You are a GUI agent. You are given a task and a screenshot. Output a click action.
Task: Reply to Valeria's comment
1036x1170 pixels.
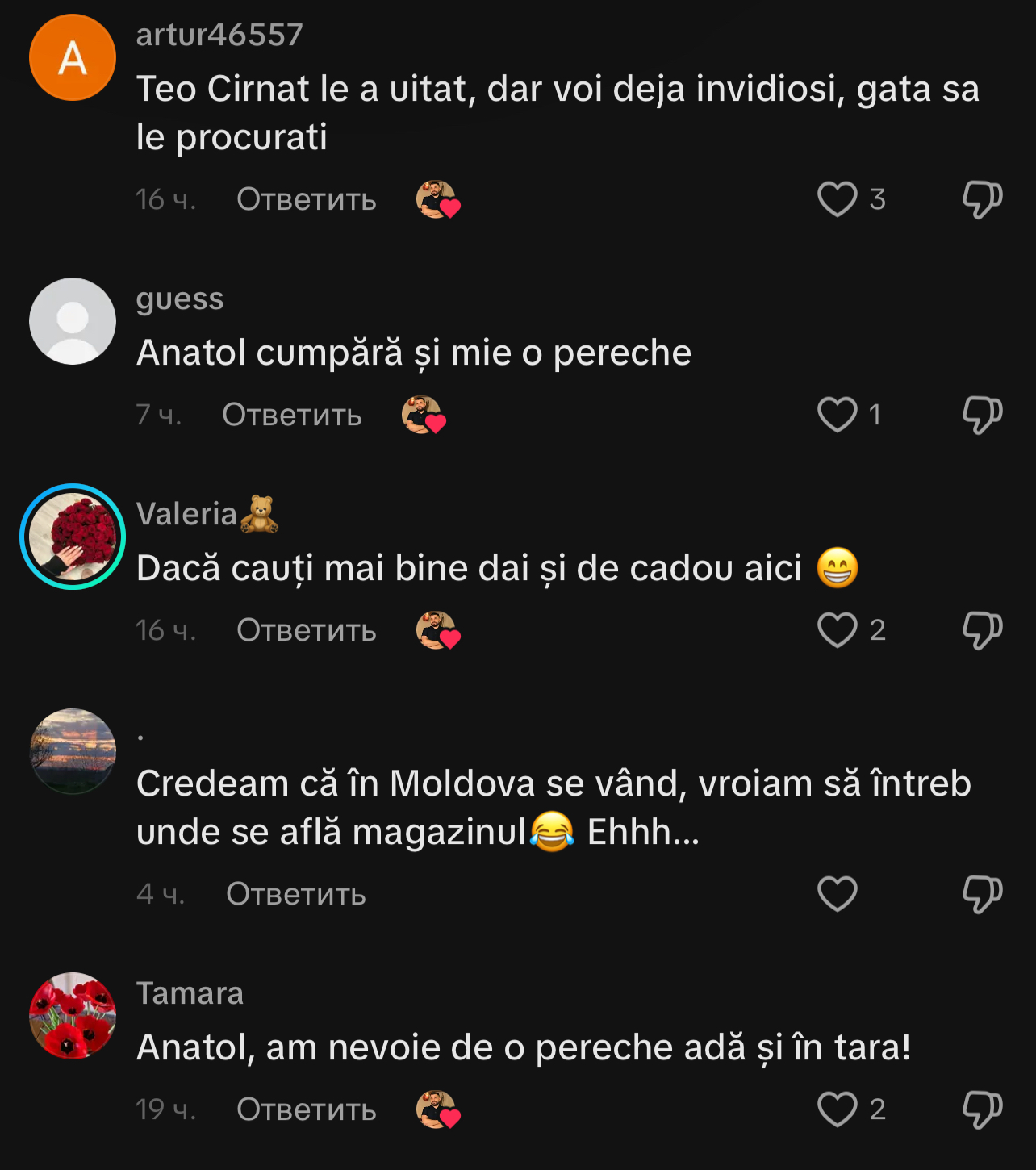coord(306,630)
